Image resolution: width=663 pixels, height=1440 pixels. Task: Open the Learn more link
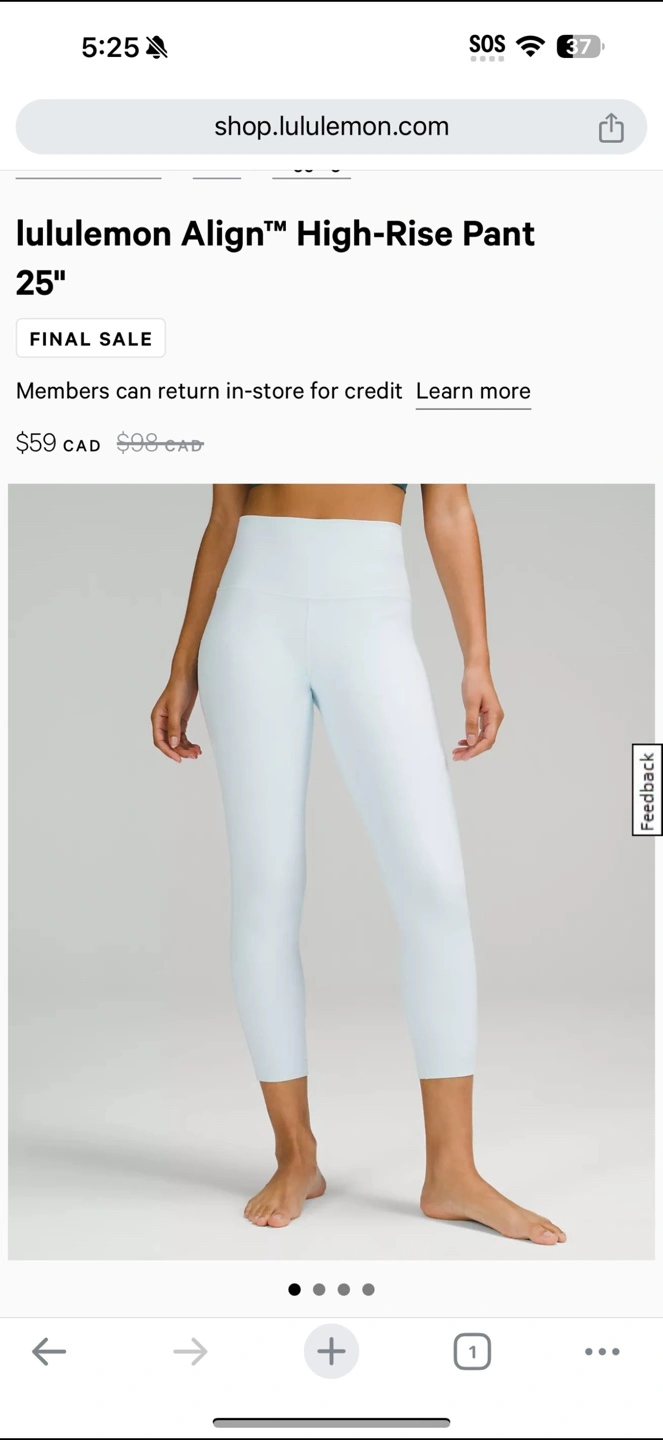(473, 391)
